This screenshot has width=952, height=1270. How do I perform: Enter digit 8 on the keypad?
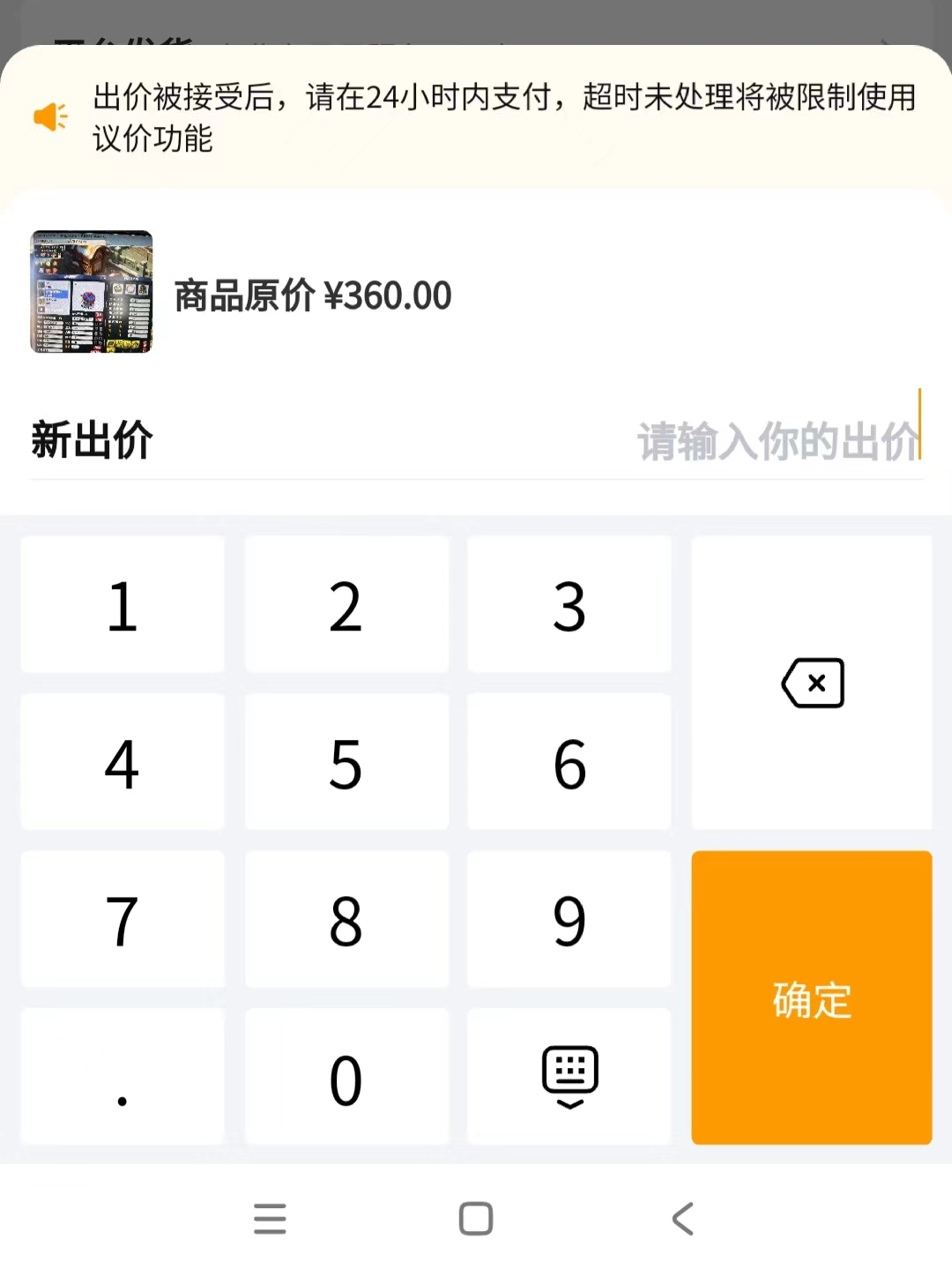click(x=346, y=920)
